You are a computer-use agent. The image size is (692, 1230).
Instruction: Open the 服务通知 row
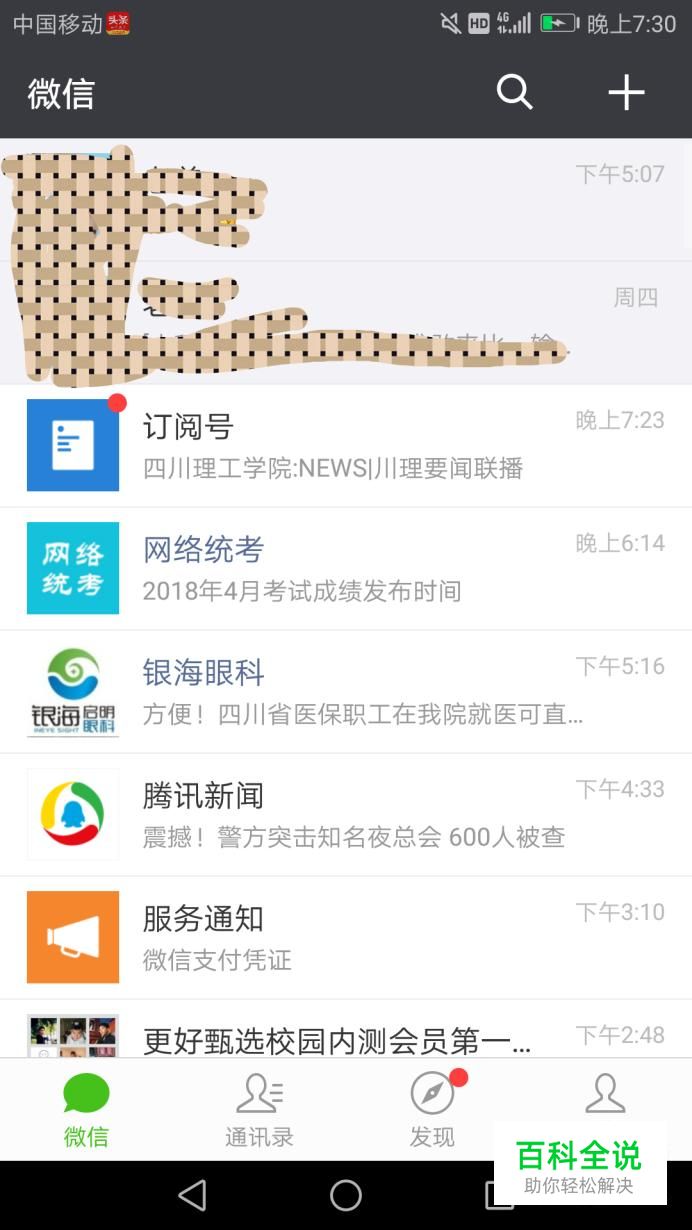346,937
